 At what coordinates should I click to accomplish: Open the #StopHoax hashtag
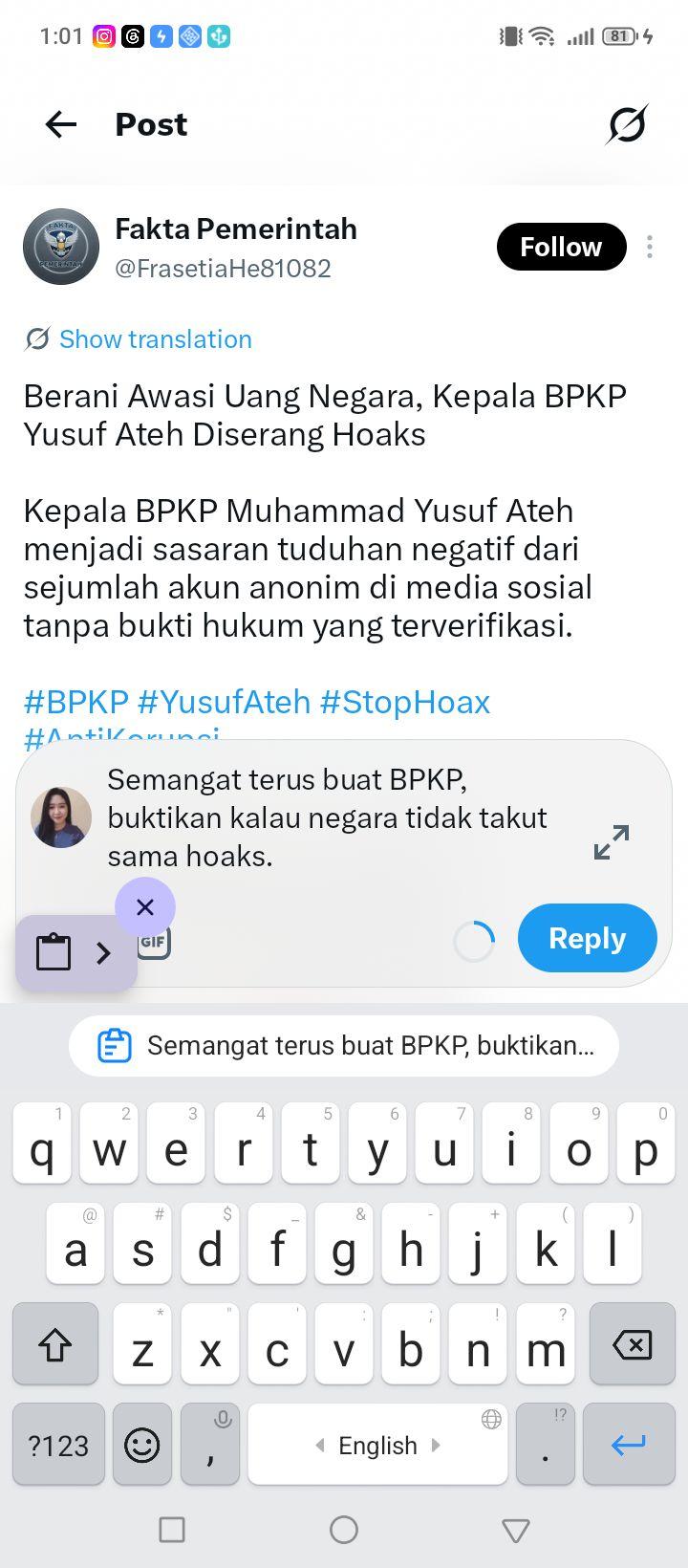[x=405, y=702]
